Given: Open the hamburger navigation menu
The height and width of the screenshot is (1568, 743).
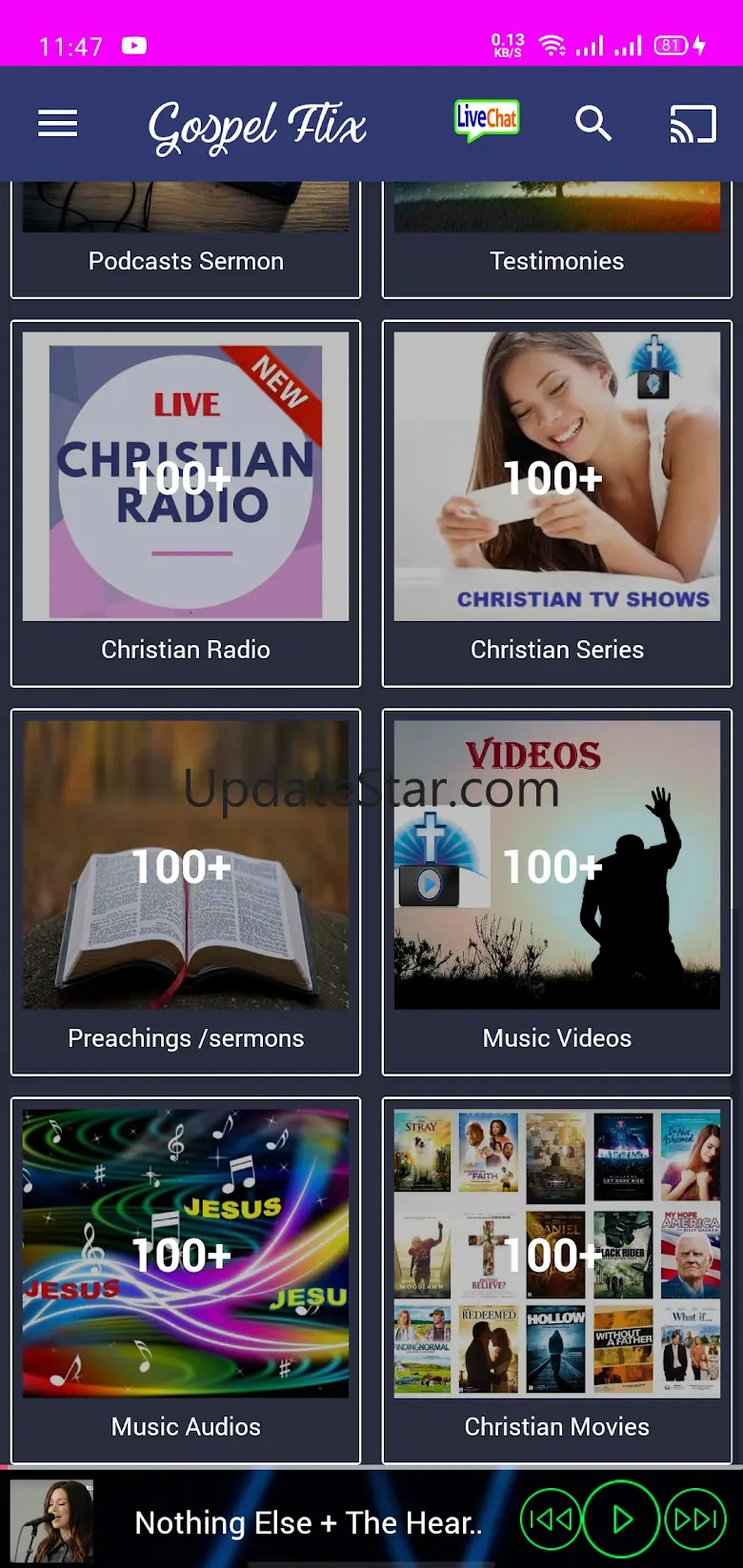Looking at the screenshot, I should point(57,124).
